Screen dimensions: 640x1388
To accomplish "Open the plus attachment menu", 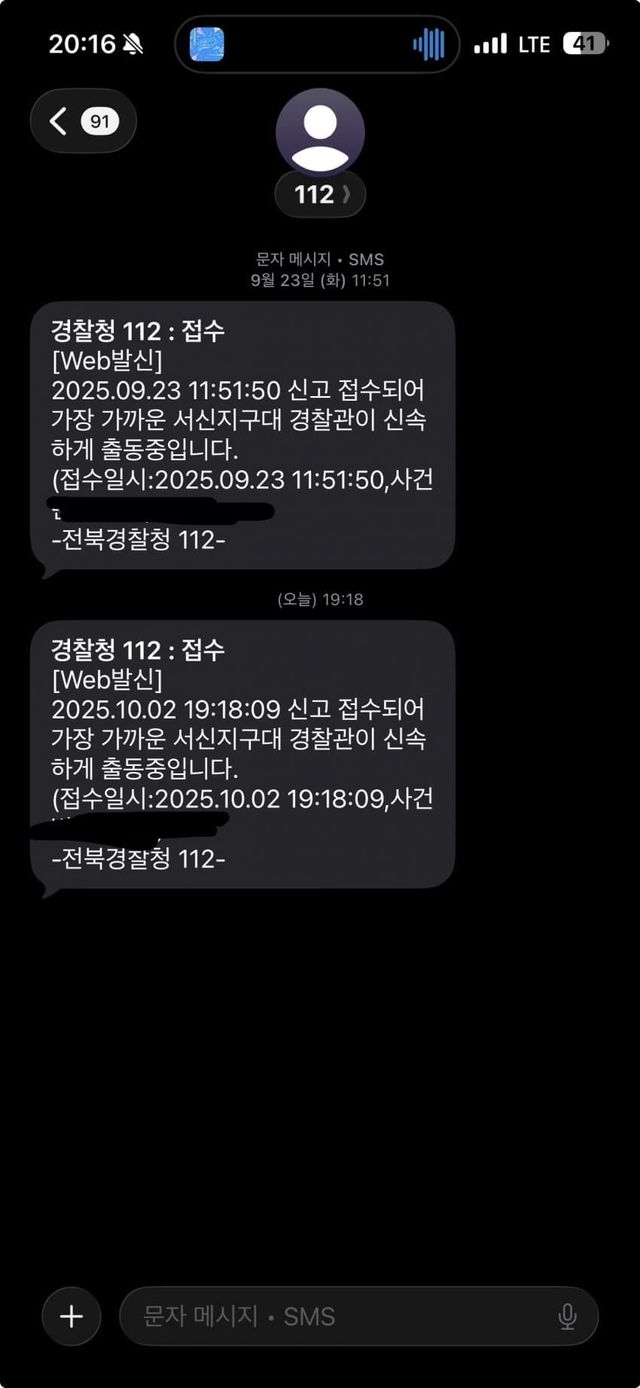I will [x=71, y=1316].
